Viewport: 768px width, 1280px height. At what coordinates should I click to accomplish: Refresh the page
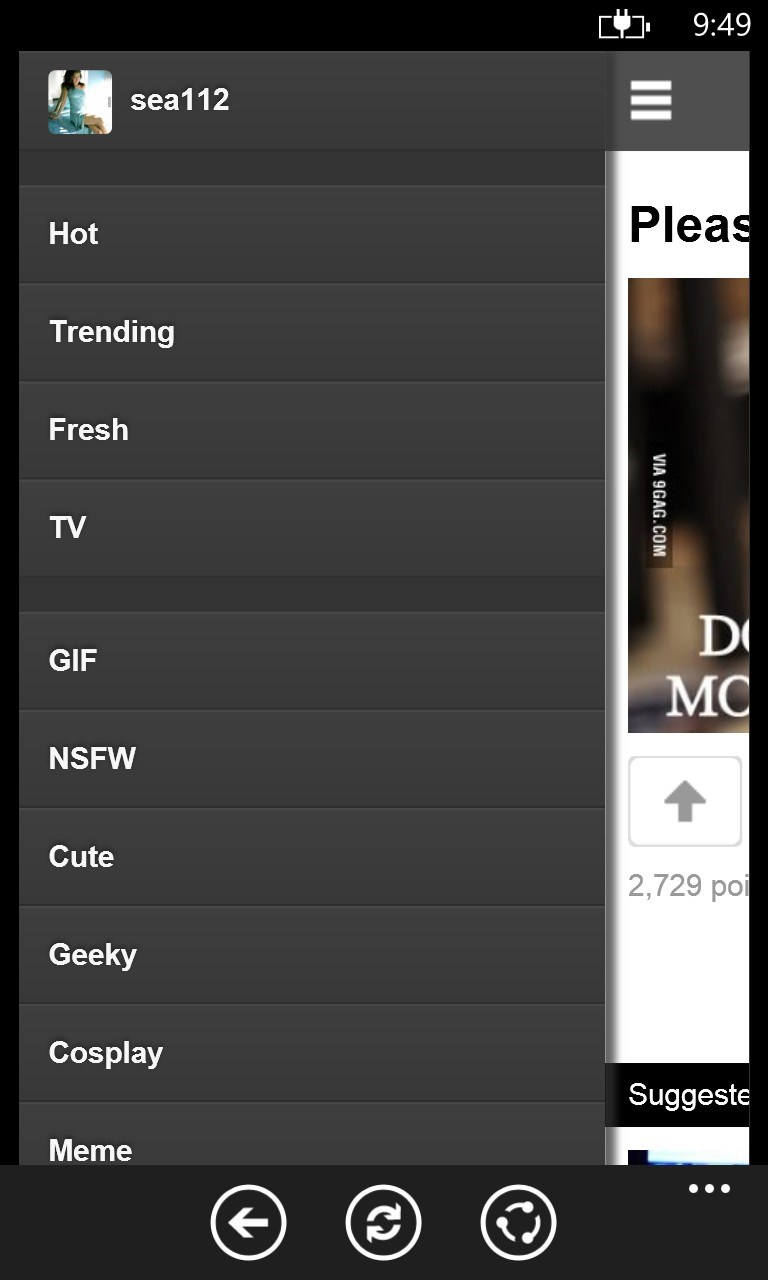(383, 1222)
